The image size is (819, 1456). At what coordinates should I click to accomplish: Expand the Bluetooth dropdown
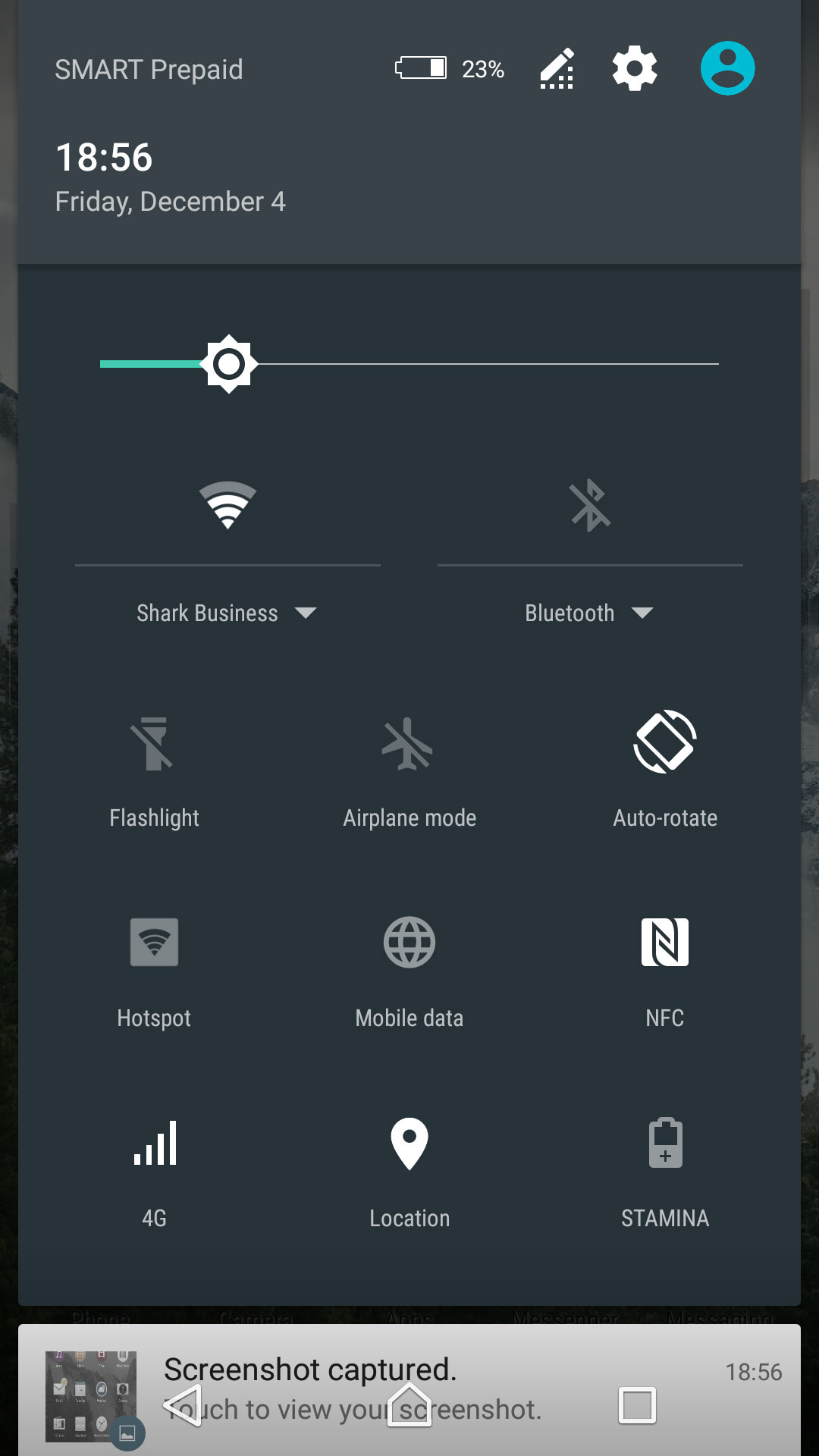pyautogui.click(x=589, y=613)
